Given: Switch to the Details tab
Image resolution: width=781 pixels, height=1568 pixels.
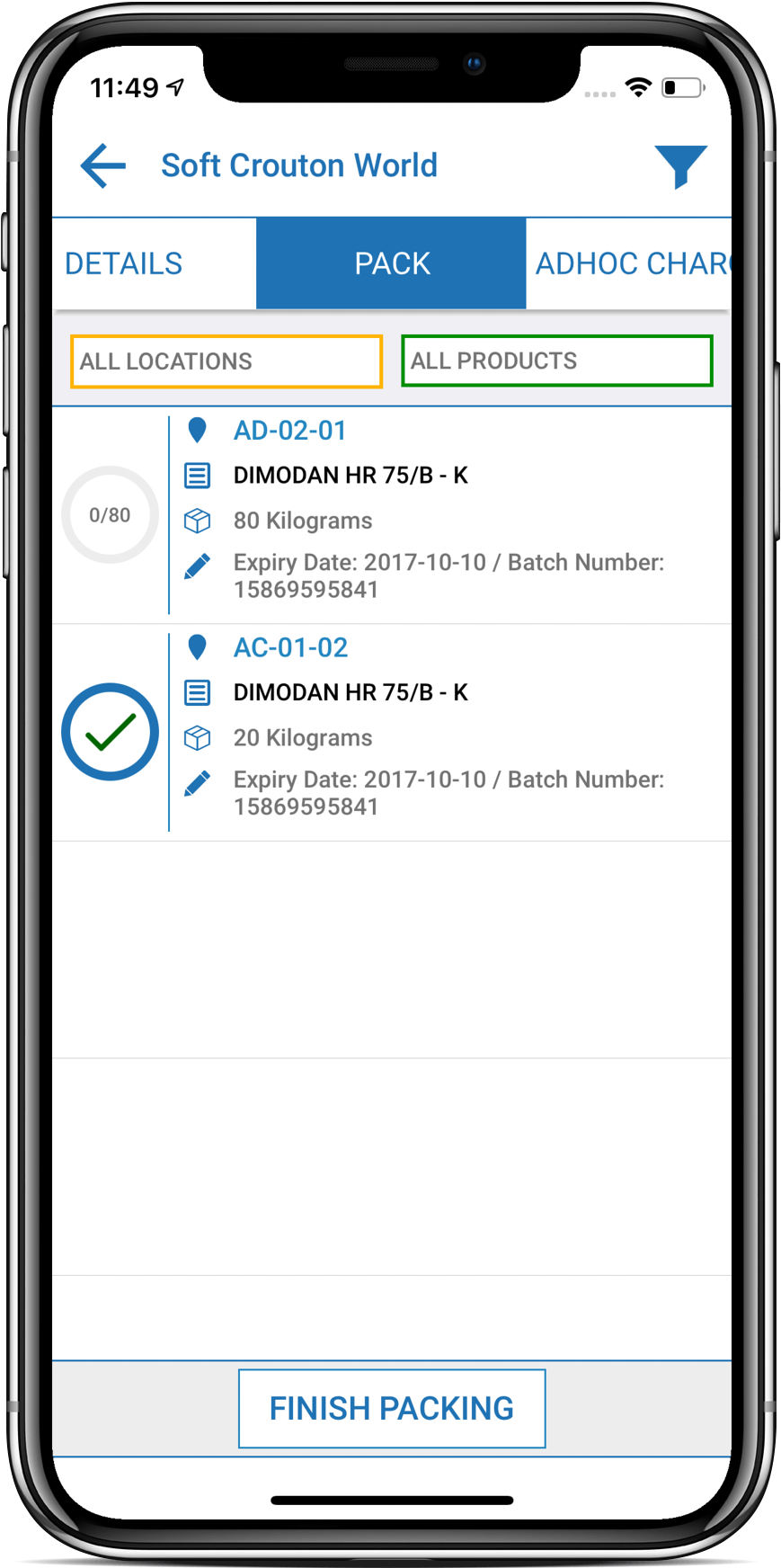Looking at the screenshot, I should coord(124,263).
